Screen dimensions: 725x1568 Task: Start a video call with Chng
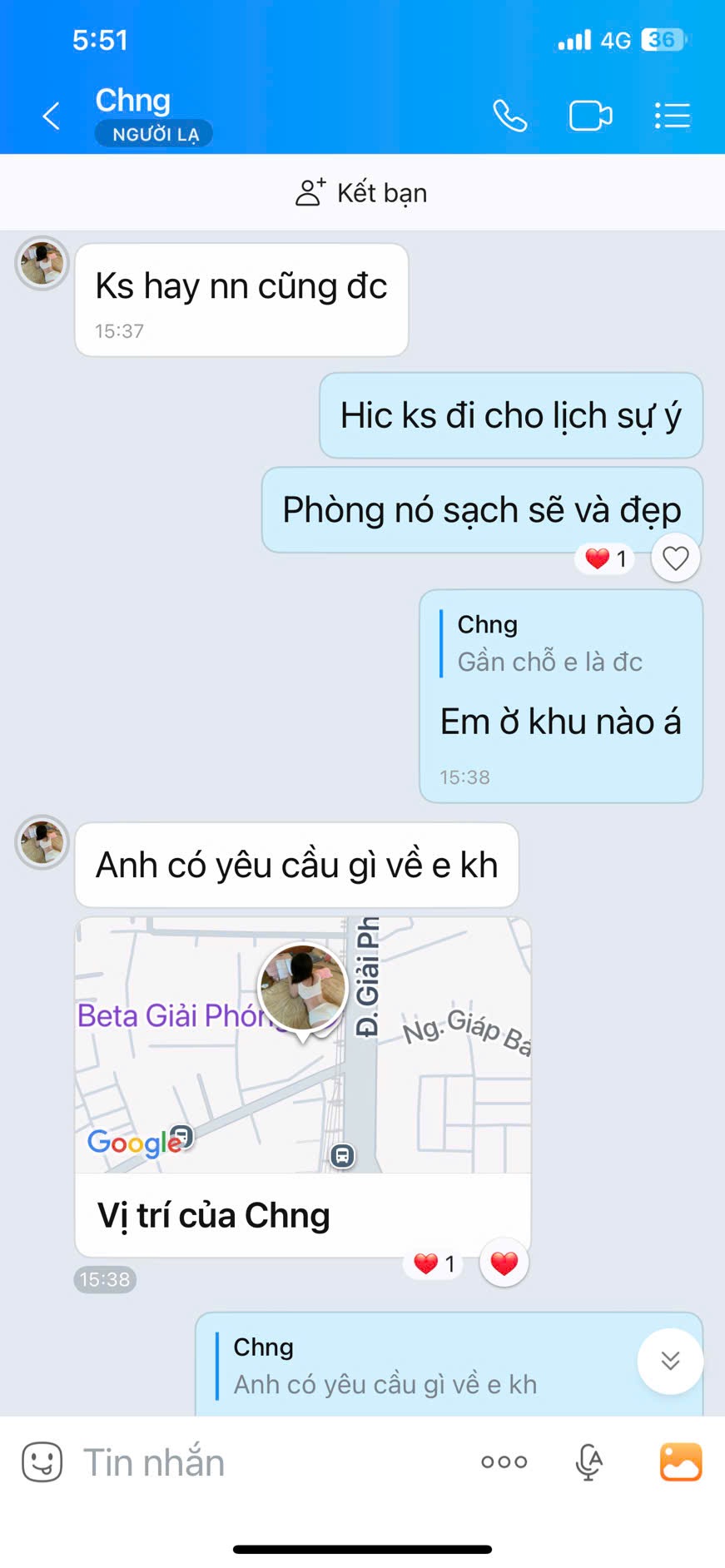[x=590, y=116]
